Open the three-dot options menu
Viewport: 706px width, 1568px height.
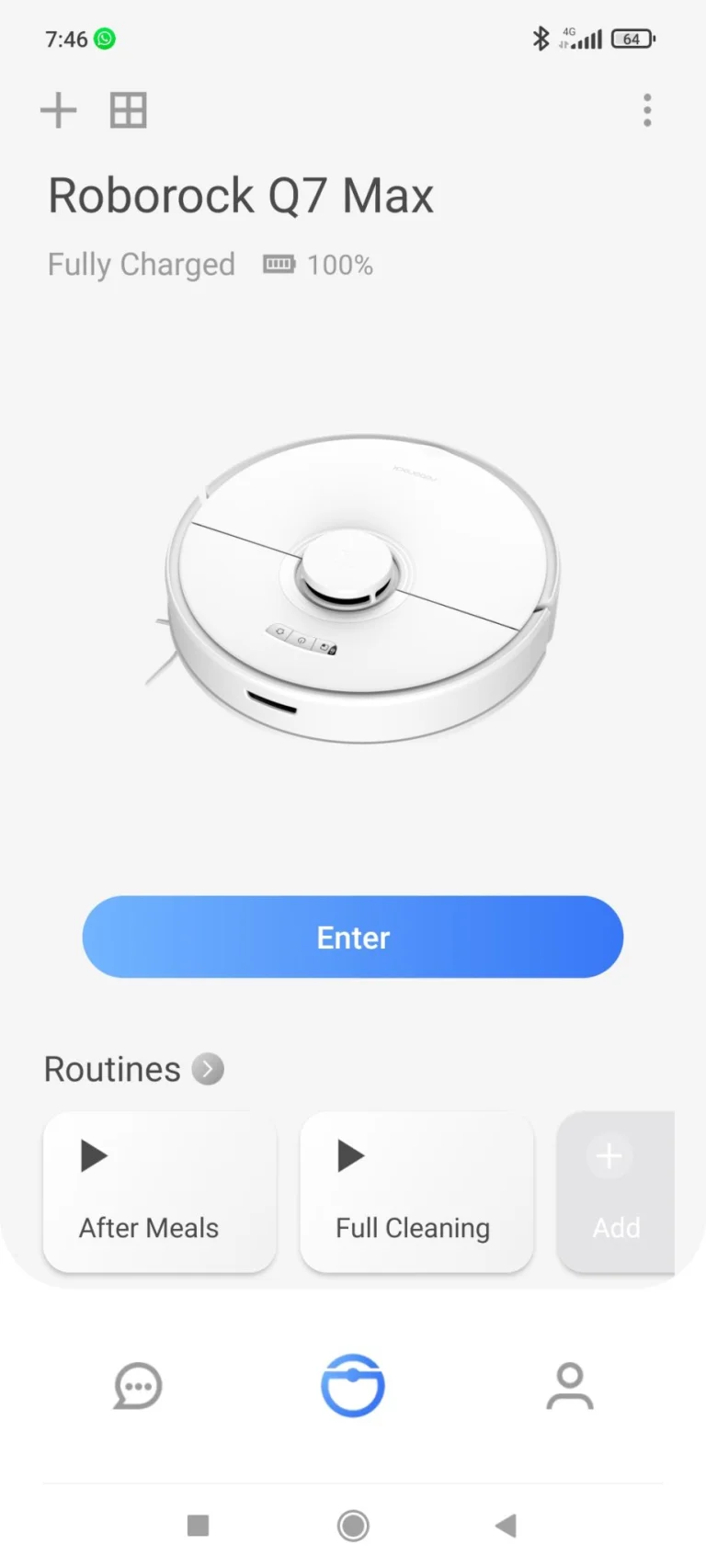647,109
